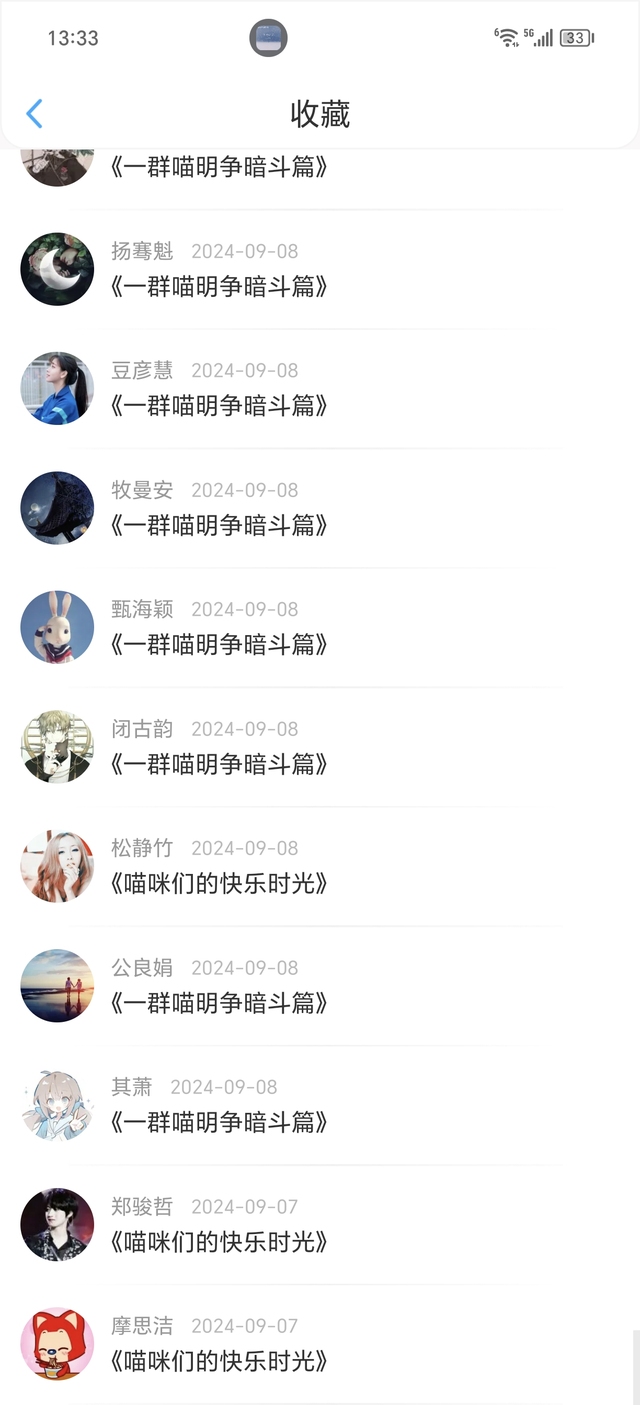Open 郑骏哲's 《喵咪们的快乐时光》 entry
Viewport: 640px width, 1405px height.
point(320,1225)
